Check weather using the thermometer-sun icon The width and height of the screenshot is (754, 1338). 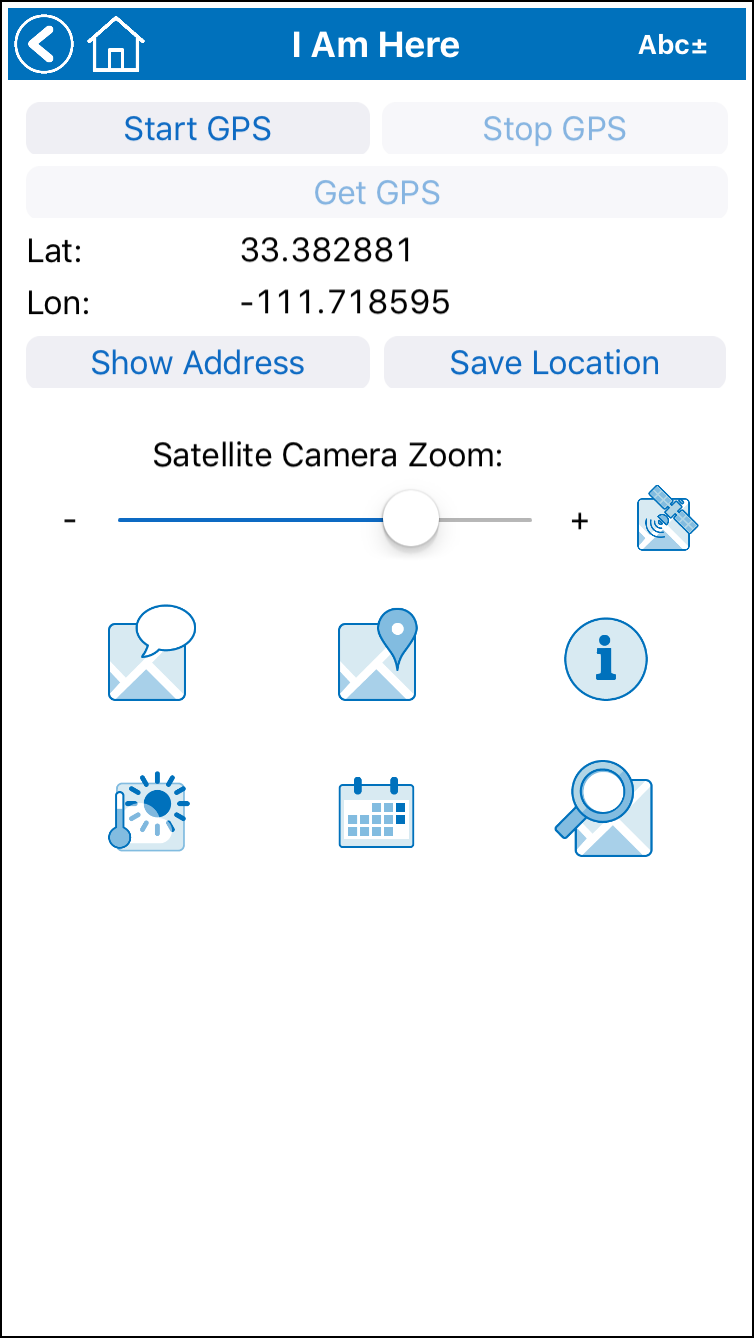point(148,811)
